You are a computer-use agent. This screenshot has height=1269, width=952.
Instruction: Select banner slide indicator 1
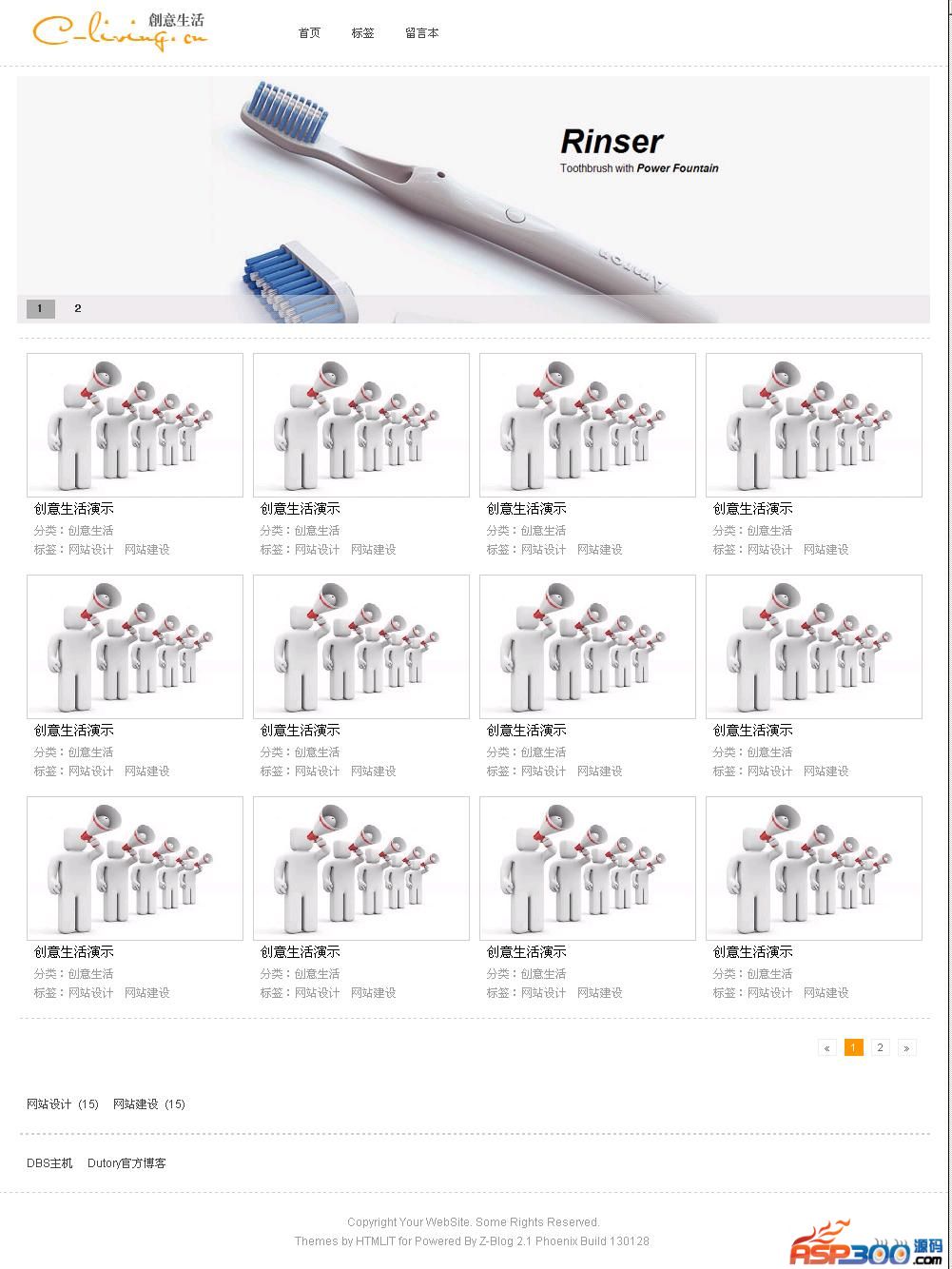click(x=40, y=308)
